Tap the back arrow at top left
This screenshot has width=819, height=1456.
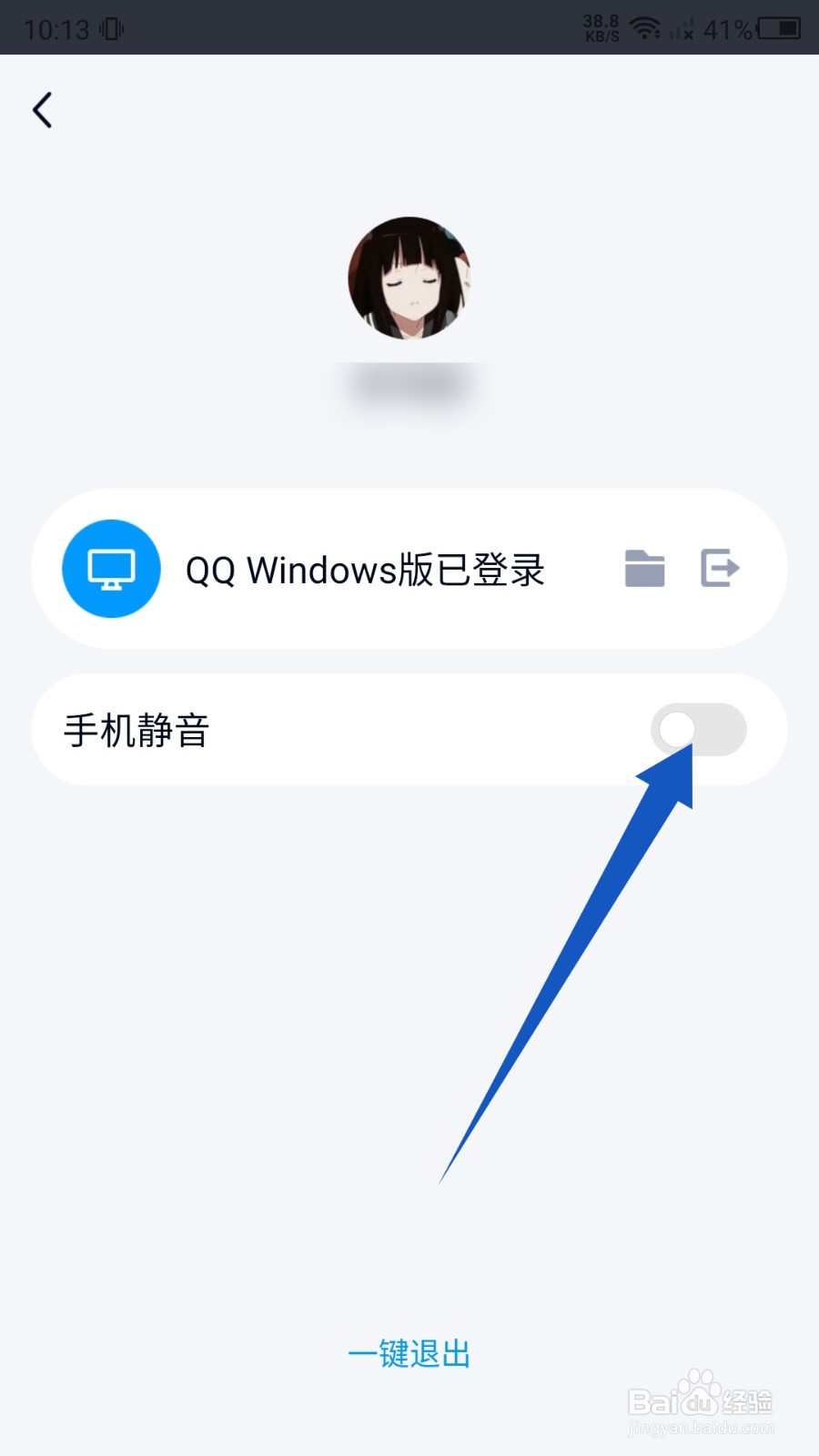42,109
